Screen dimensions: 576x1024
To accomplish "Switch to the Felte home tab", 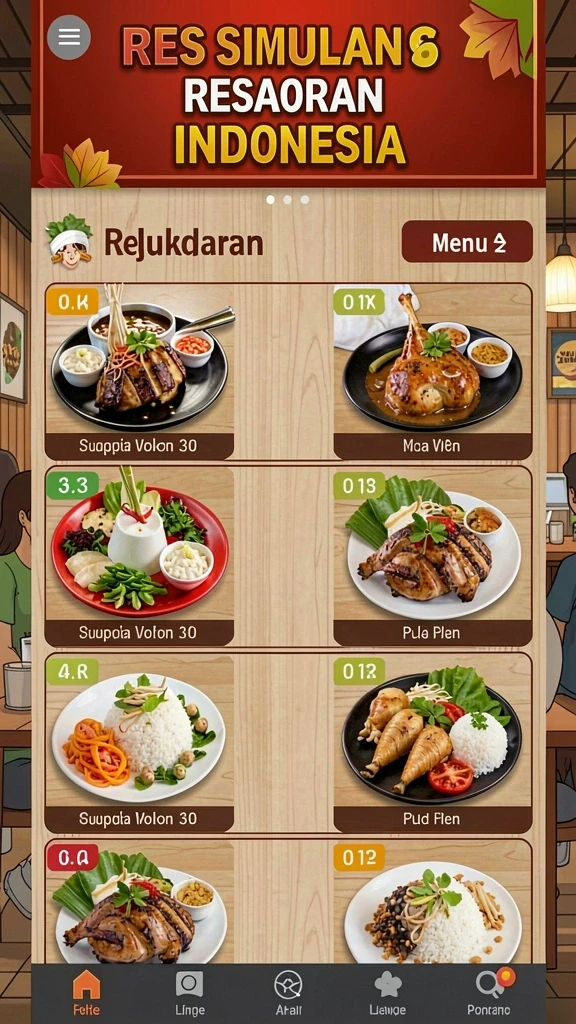I will coord(86,991).
